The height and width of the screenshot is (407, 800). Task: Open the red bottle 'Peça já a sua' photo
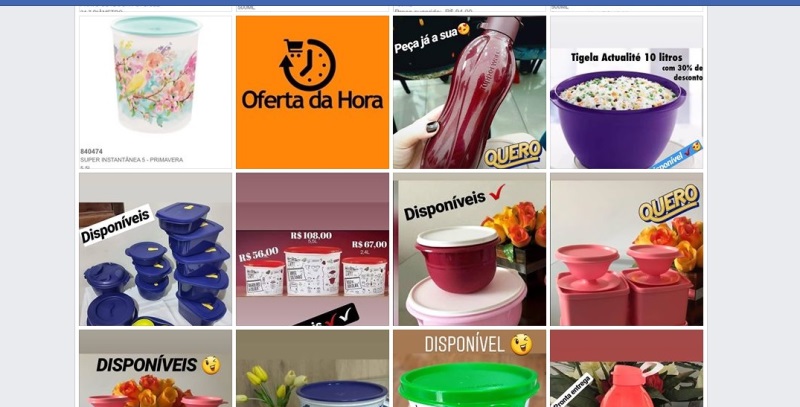tap(469, 91)
